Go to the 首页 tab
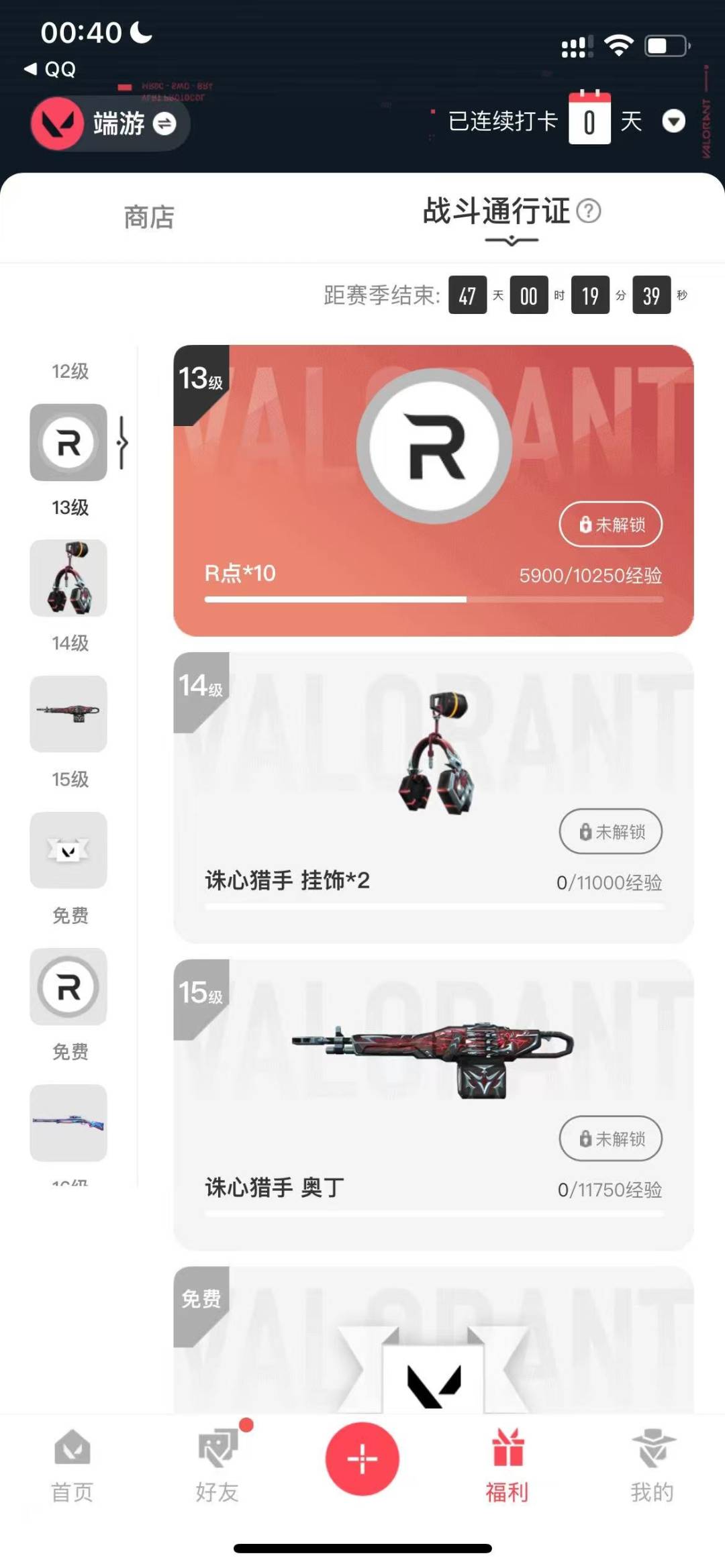Image resolution: width=725 pixels, height=1568 pixels. (x=72, y=1465)
